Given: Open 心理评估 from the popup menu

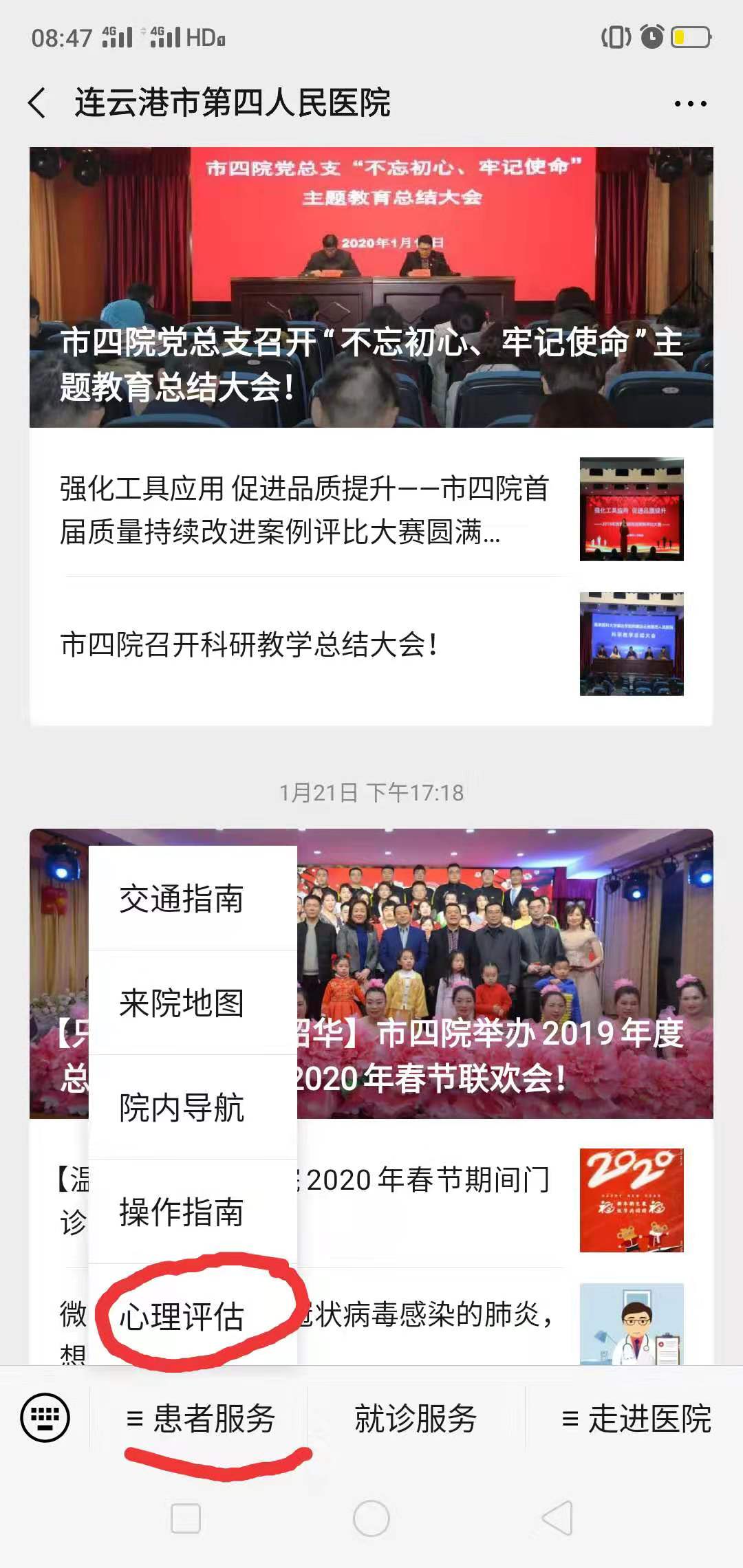Looking at the screenshot, I should coord(182,1316).
